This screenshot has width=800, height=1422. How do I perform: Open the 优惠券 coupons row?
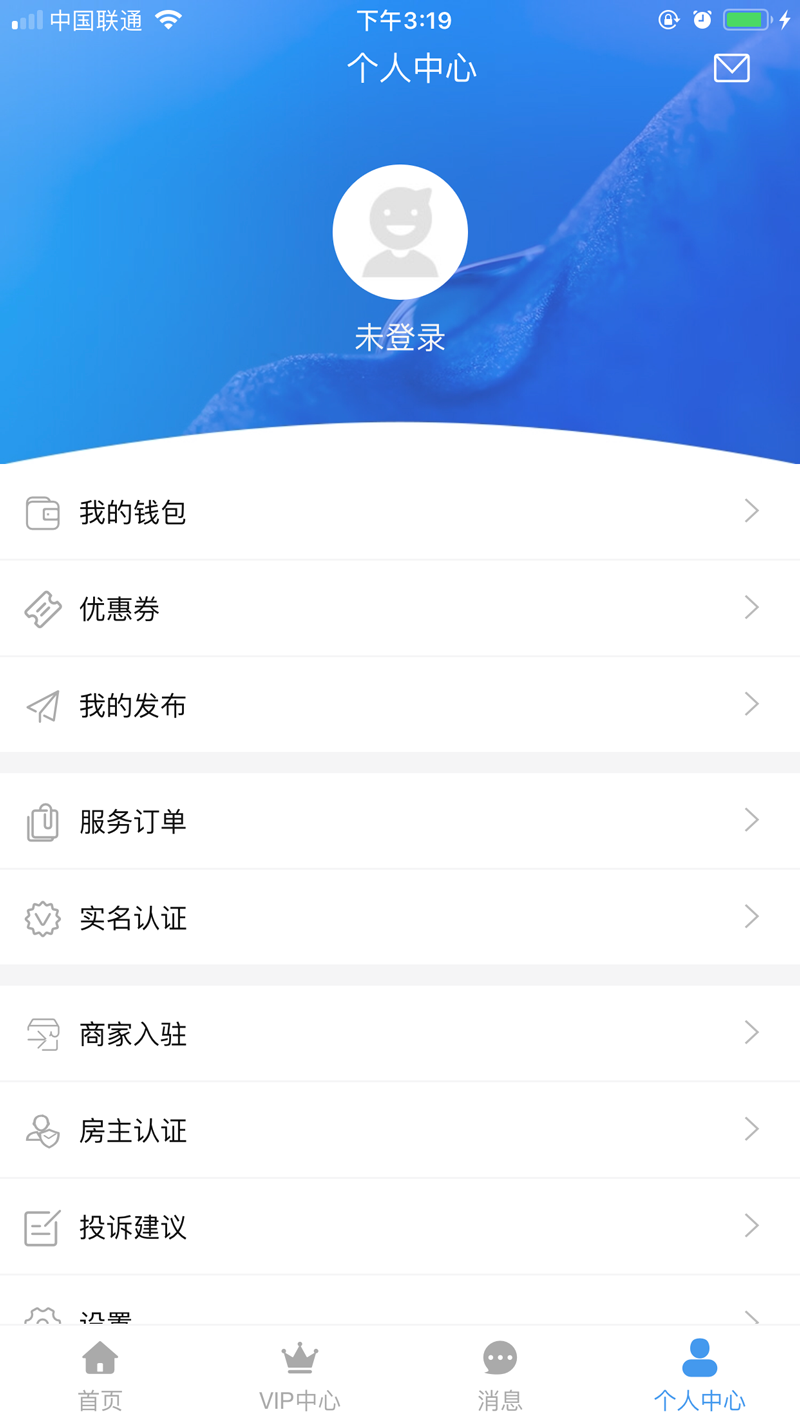coord(400,608)
